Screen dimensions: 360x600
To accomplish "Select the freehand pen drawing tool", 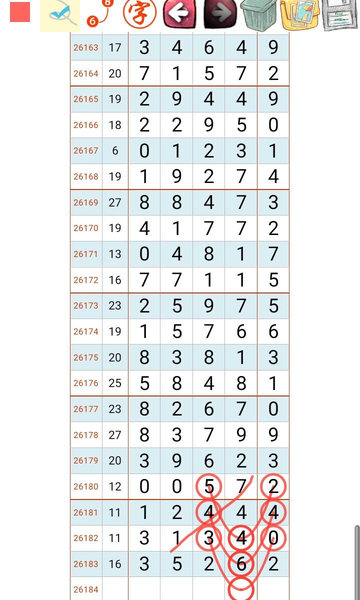I will point(60,15).
